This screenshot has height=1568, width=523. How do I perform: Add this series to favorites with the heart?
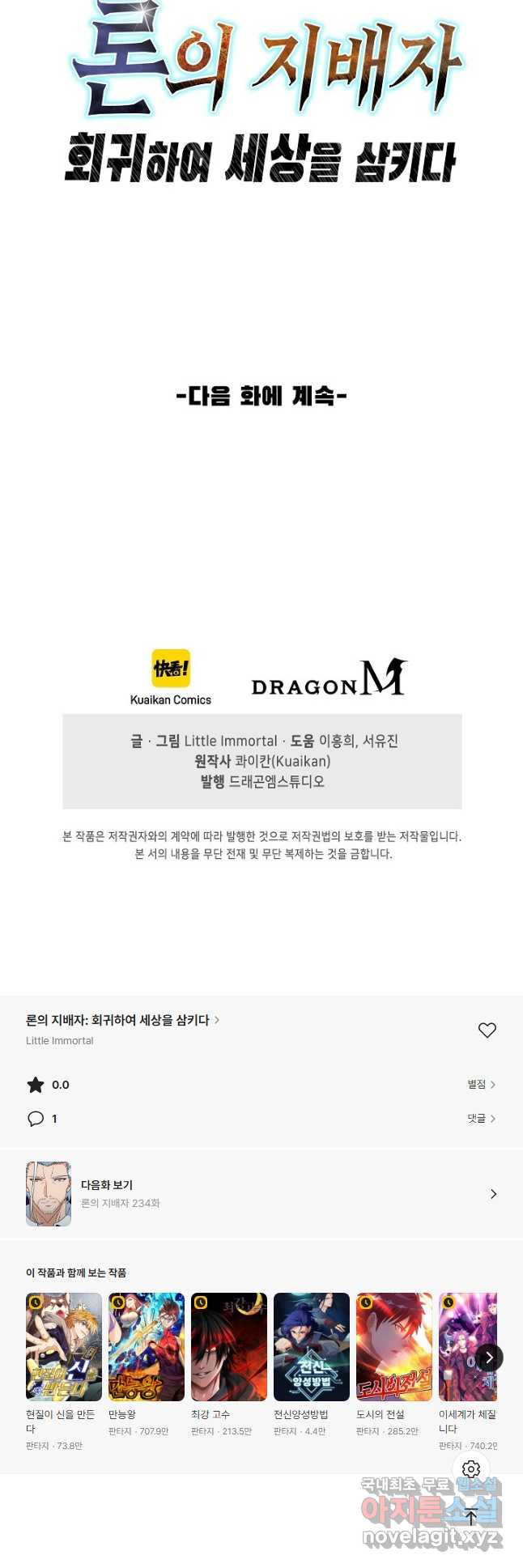(x=487, y=1030)
